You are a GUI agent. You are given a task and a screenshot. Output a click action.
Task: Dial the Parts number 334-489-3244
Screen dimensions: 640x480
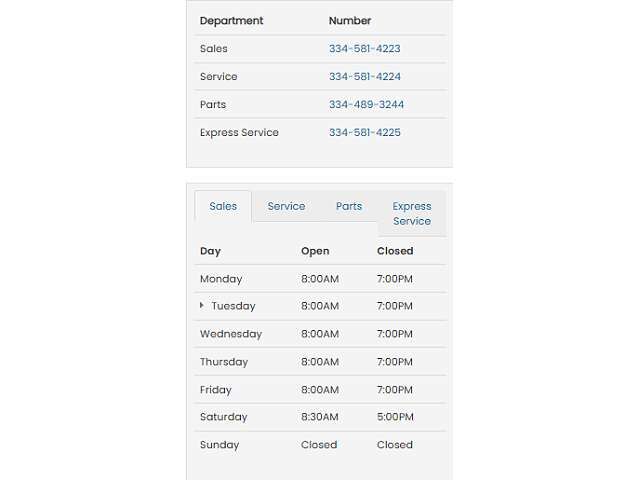click(366, 105)
